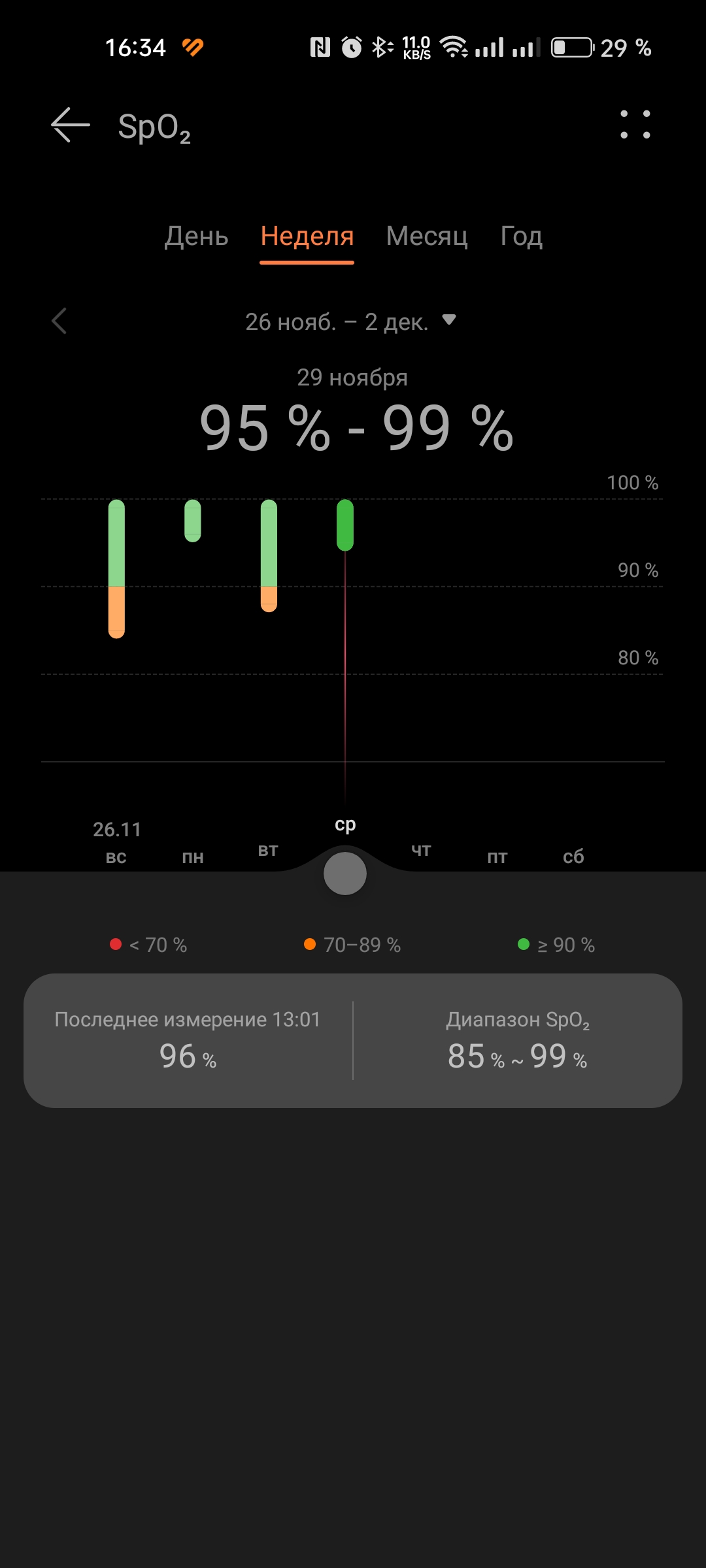Tap the round day selector handle
706x1568 pixels.
coord(345,874)
